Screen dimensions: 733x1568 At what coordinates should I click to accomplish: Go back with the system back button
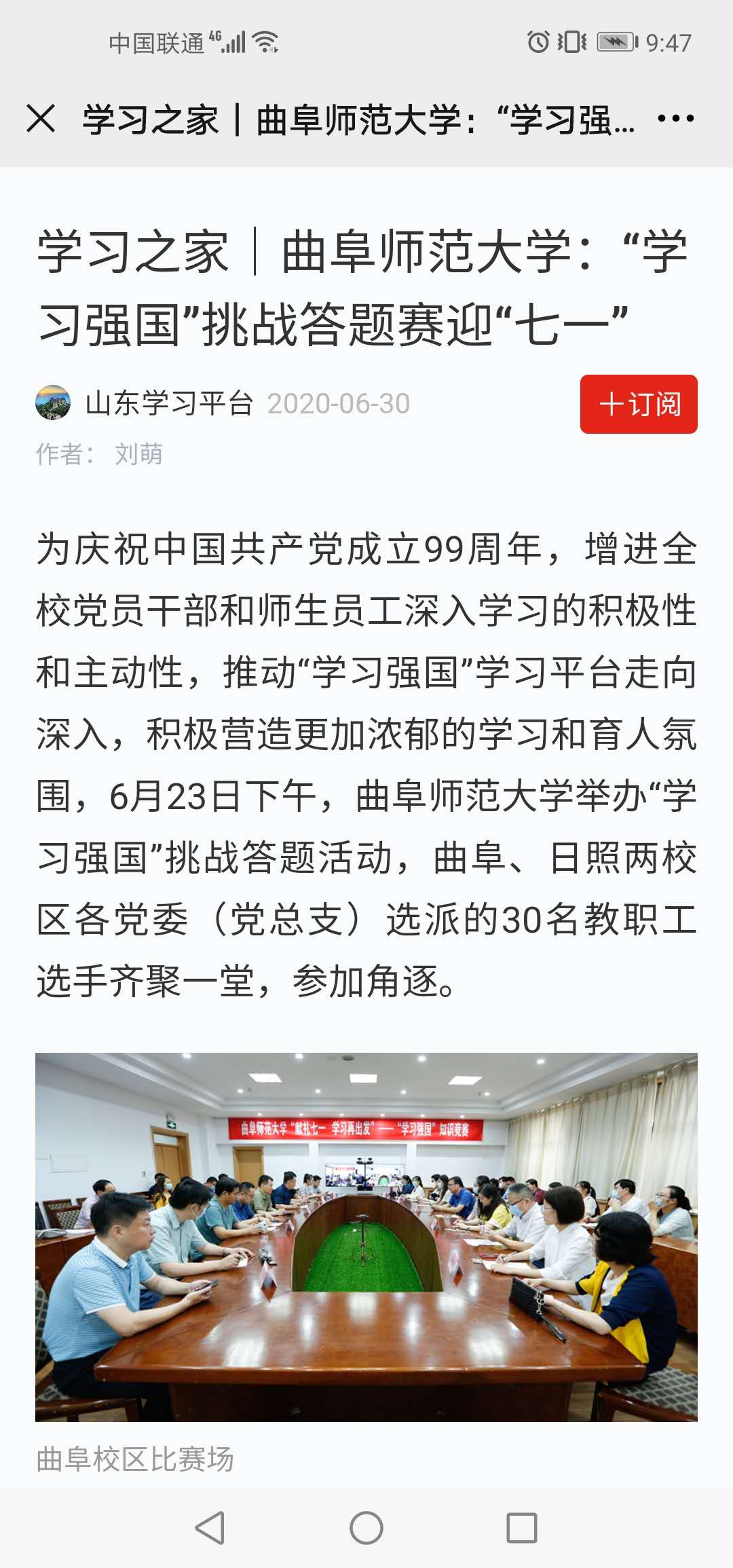[x=210, y=1528]
